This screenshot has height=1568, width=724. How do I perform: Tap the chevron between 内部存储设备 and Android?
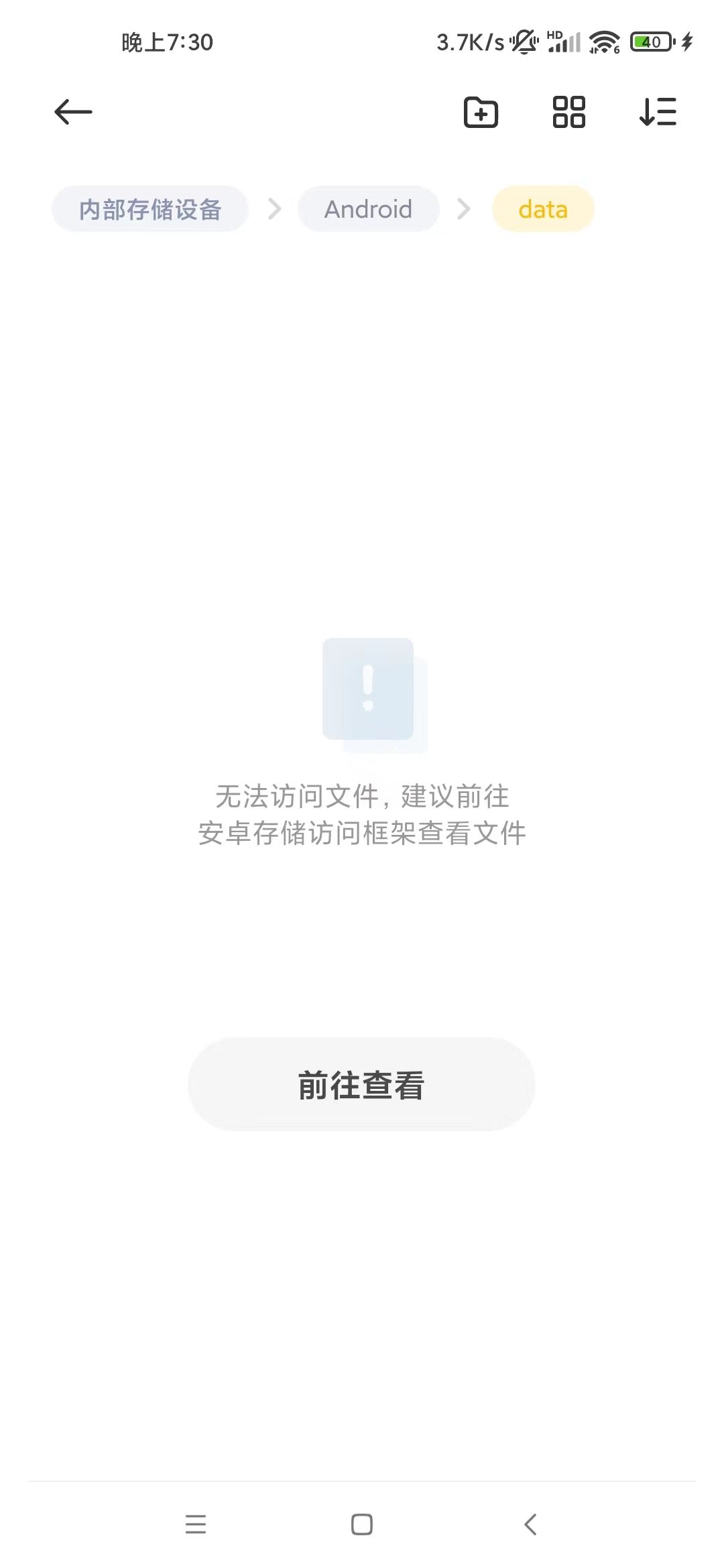point(274,209)
